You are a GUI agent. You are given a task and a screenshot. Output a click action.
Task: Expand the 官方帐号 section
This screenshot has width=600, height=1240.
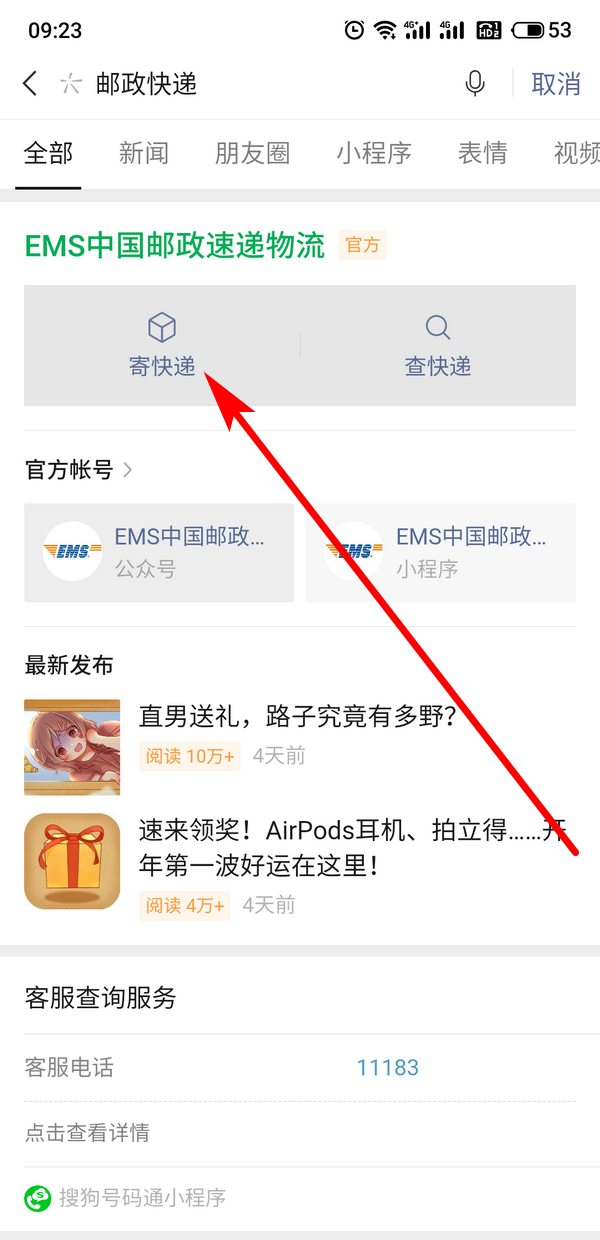80,469
